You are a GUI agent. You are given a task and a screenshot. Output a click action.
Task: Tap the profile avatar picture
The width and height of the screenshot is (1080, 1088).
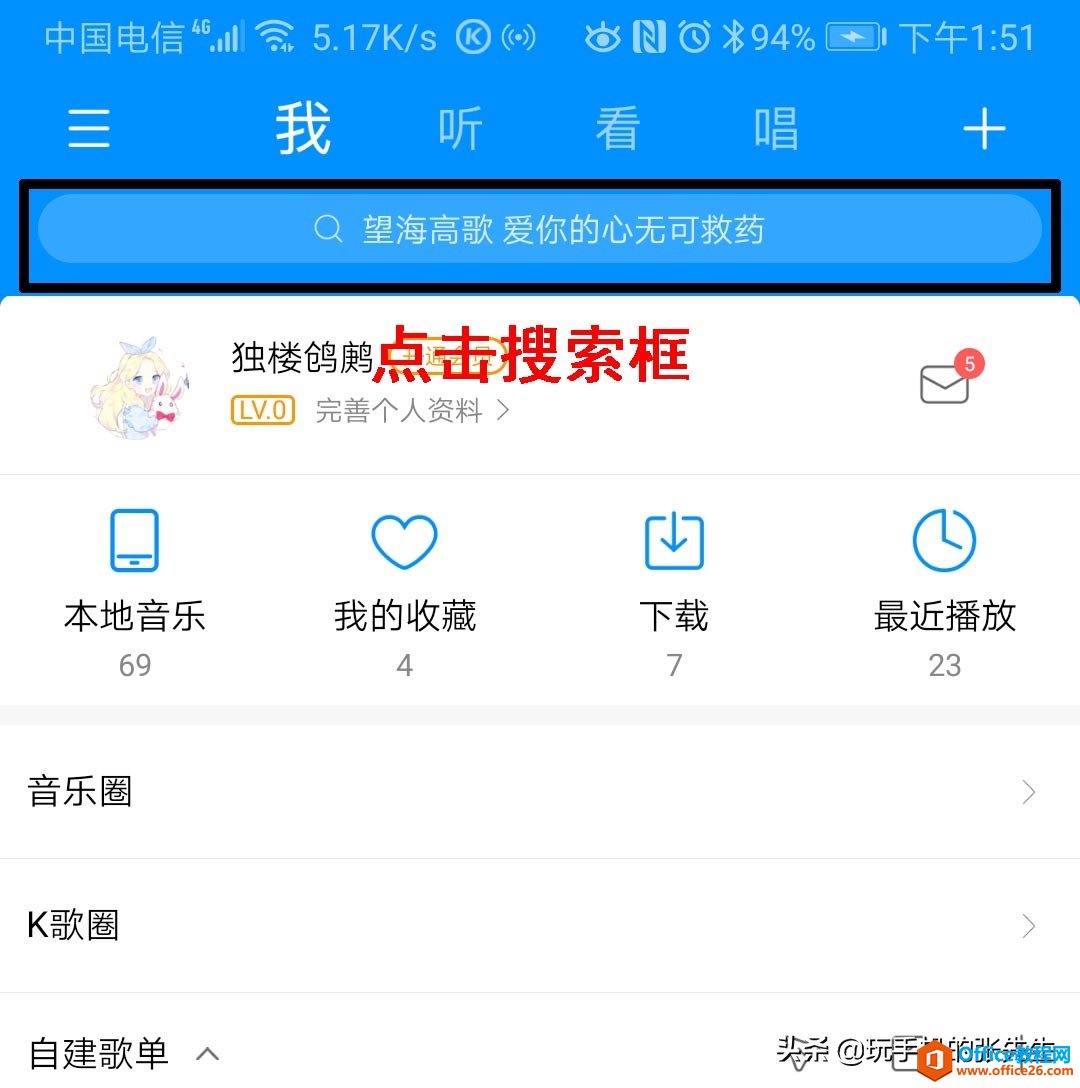pyautogui.click(x=138, y=387)
